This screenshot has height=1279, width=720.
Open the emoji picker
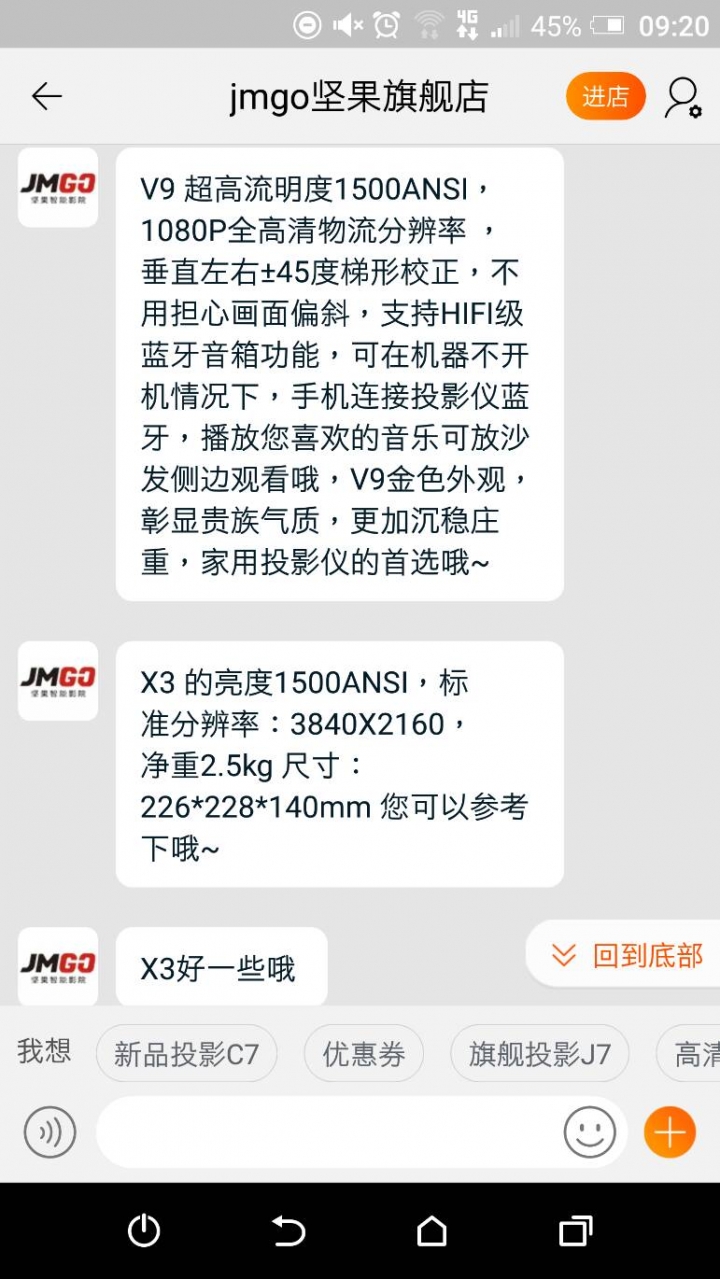coord(590,1132)
